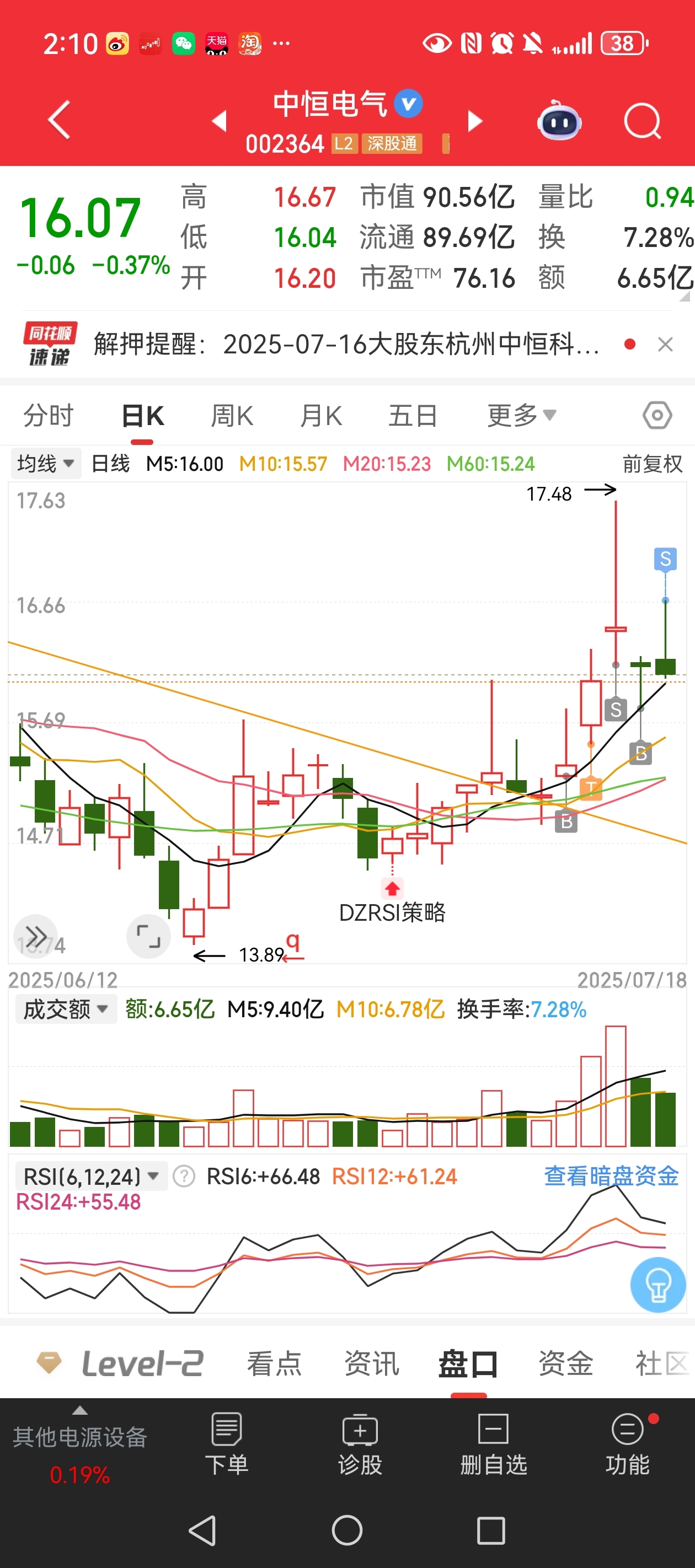Viewport: 695px width, 1568px height.
Task: Go back using the header arrow
Action: (60, 120)
